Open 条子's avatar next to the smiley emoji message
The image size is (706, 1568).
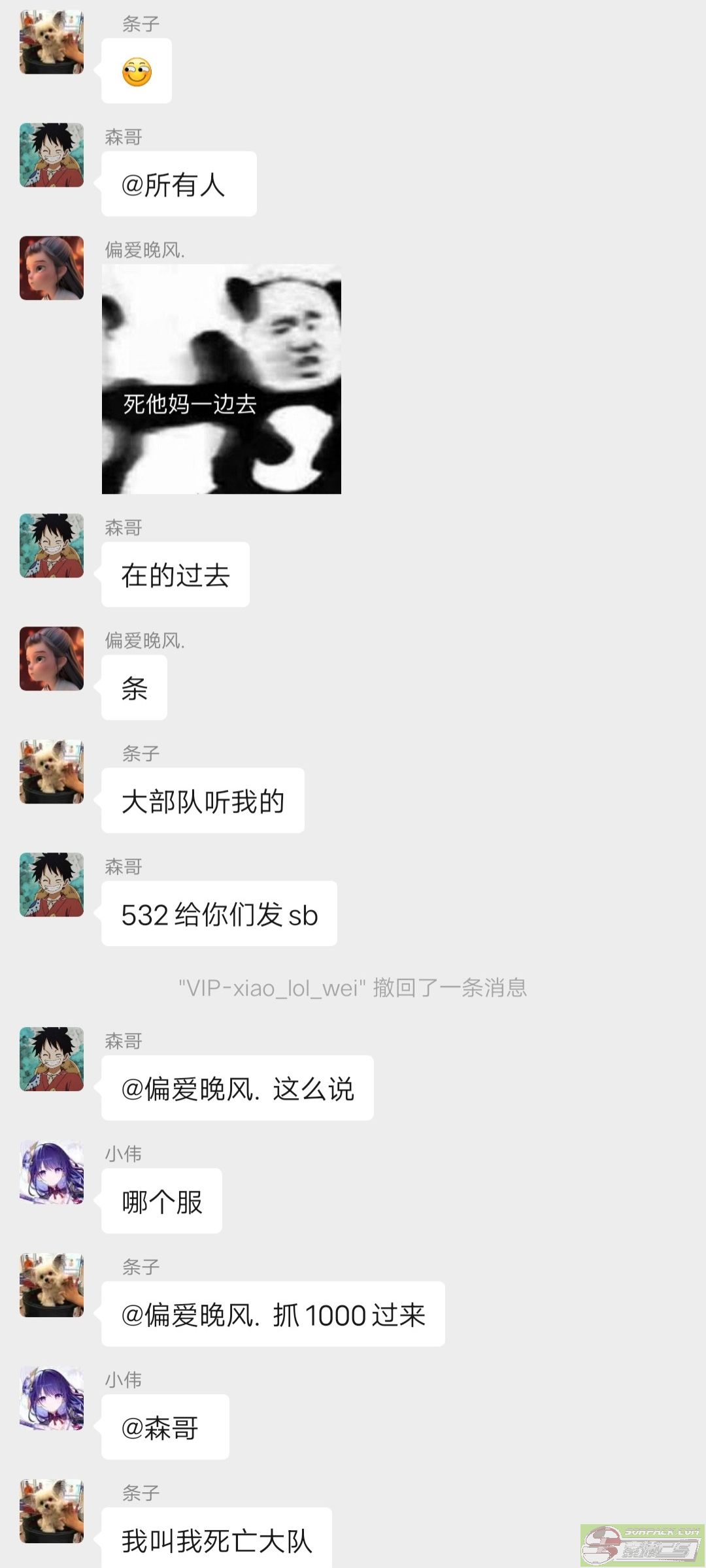coord(52,42)
